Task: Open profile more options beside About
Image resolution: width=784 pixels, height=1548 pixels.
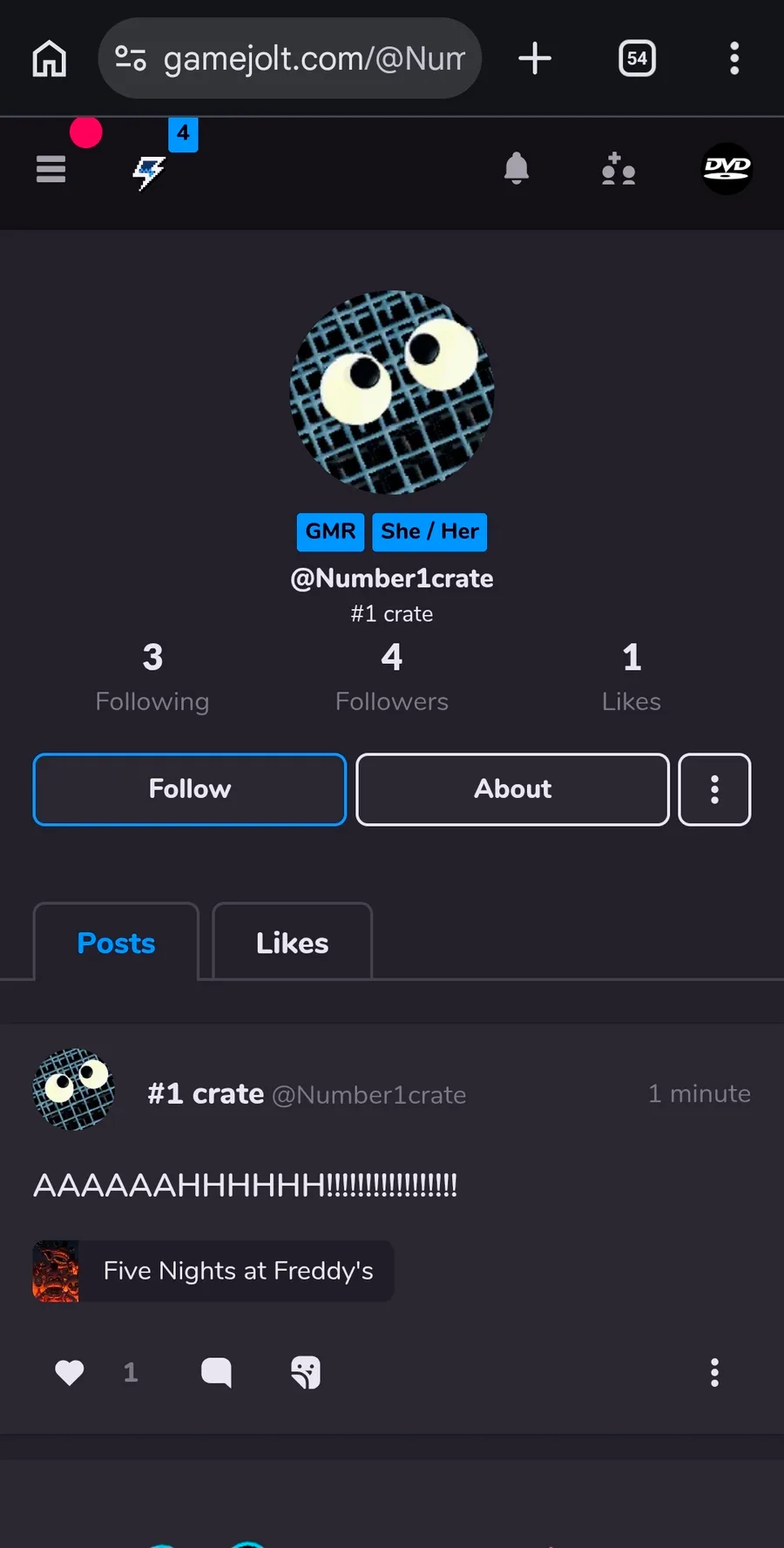Action: click(x=714, y=789)
